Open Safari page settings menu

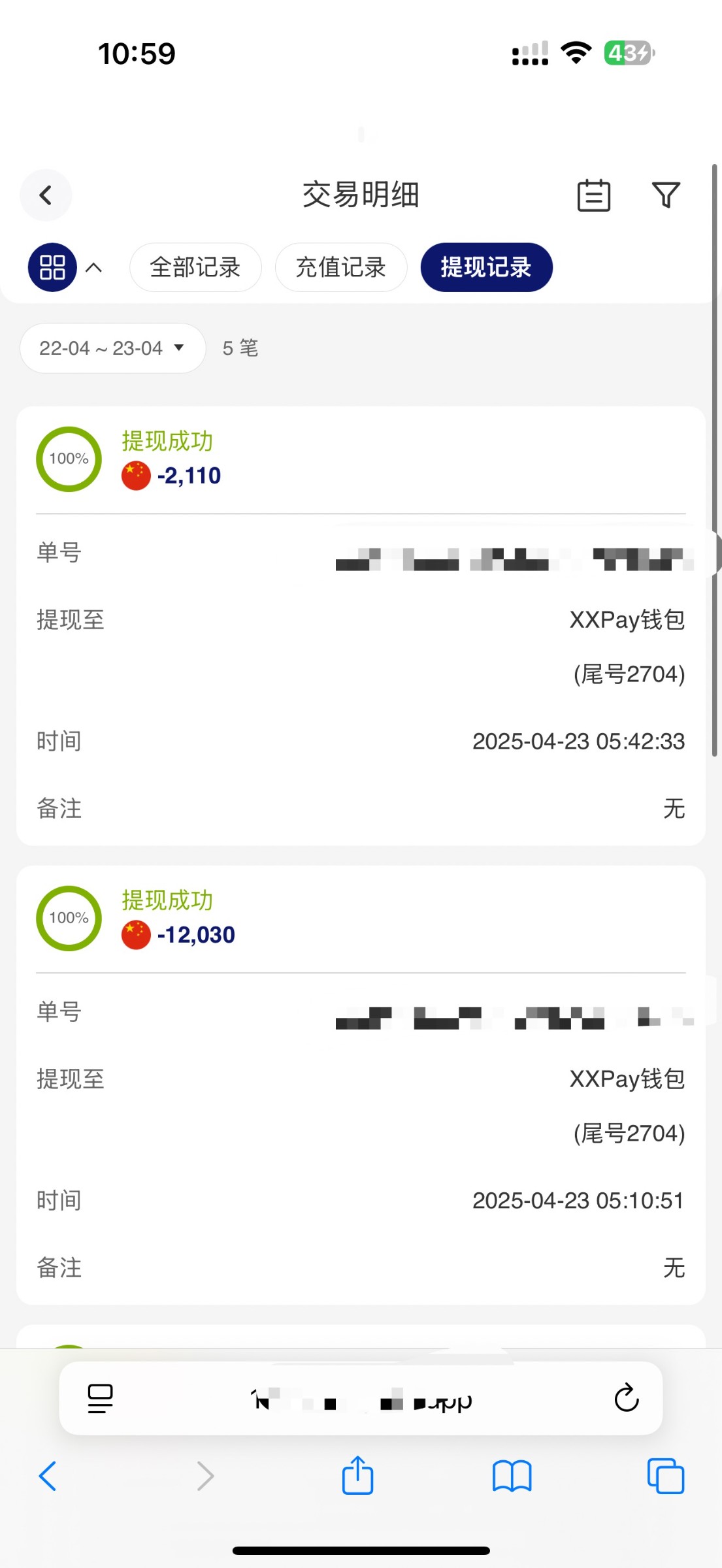coord(100,1398)
